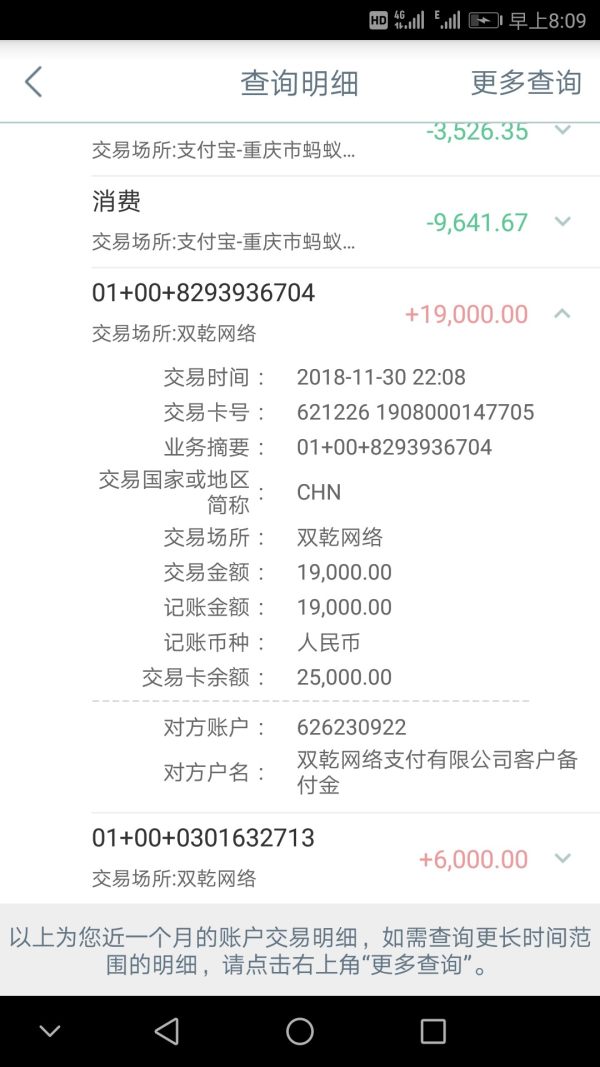Expand the 消费 -9,641.67 transaction
The height and width of the screenshot is (1067, 600).
[x=562, y=221]
